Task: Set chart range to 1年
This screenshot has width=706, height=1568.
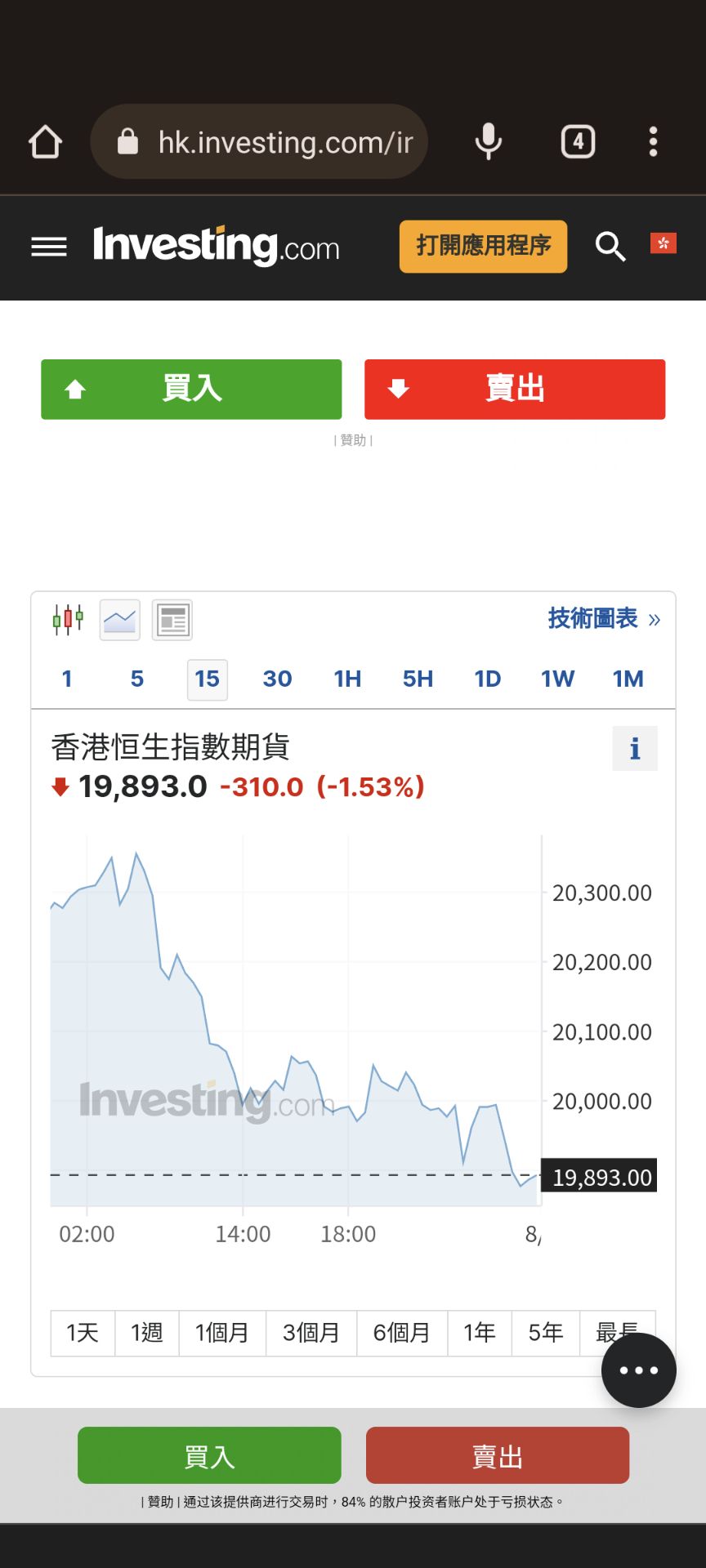Action: [480, 1333]
